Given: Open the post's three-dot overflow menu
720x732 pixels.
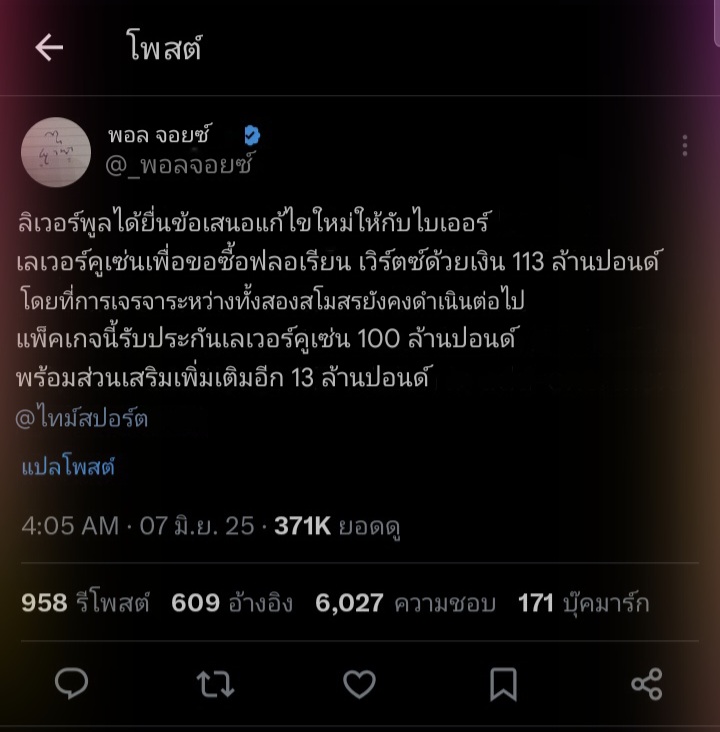Looking at the screenshot, I should coord(685,146).
